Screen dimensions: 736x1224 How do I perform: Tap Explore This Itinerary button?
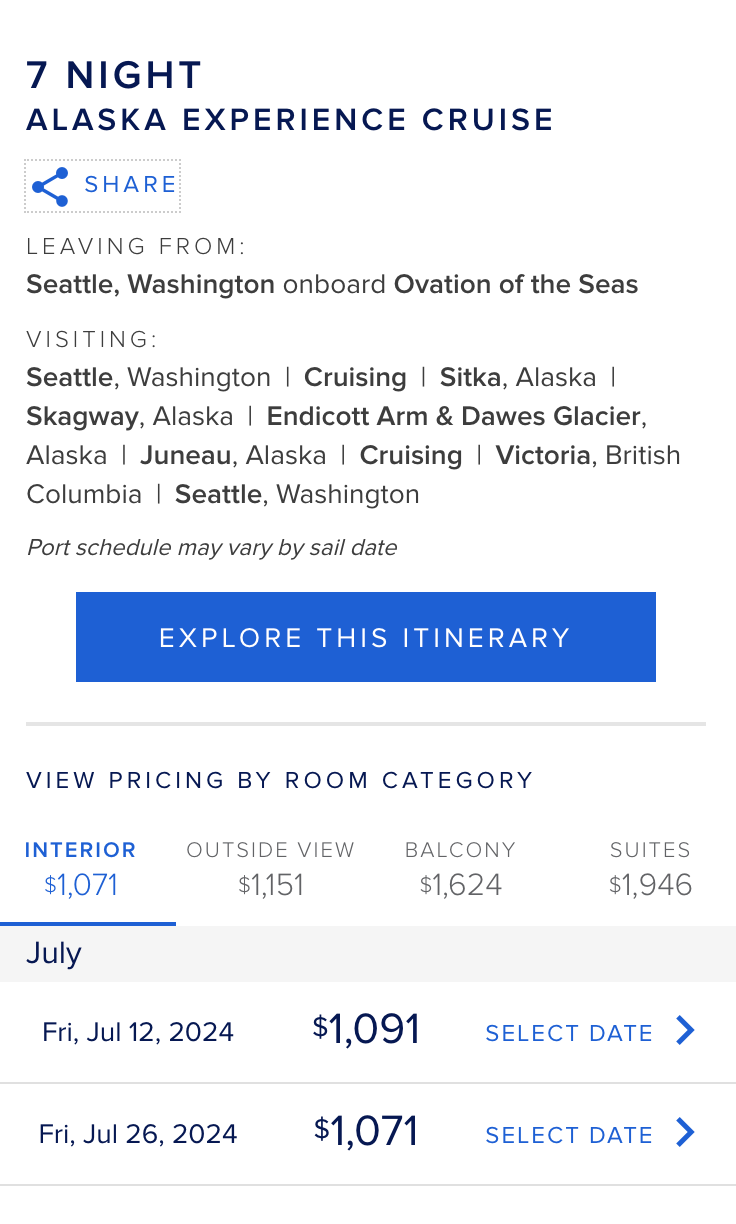pyautogui.click(x=366, y=637)
